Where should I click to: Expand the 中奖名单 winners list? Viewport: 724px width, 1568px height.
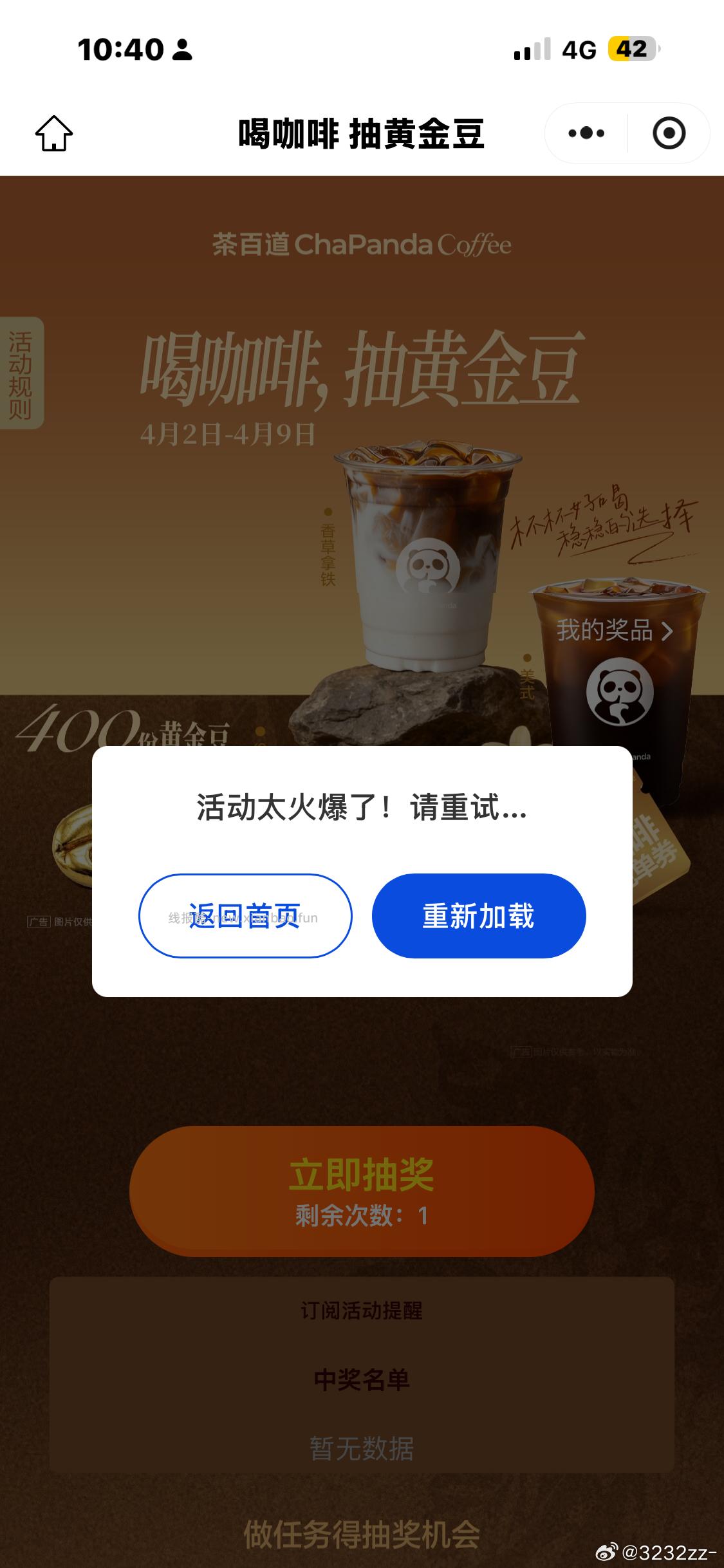[x=362, y=1379]
